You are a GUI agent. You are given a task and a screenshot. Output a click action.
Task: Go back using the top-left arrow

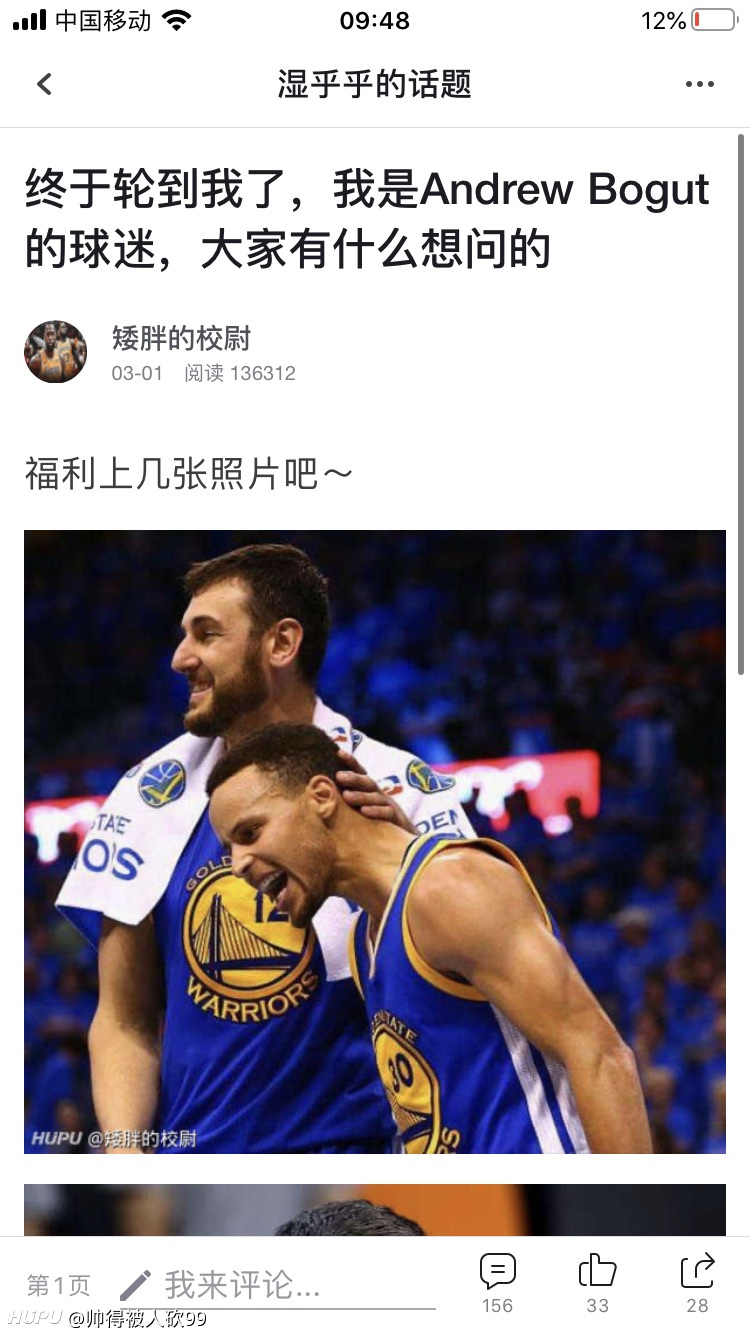point(44,84)
